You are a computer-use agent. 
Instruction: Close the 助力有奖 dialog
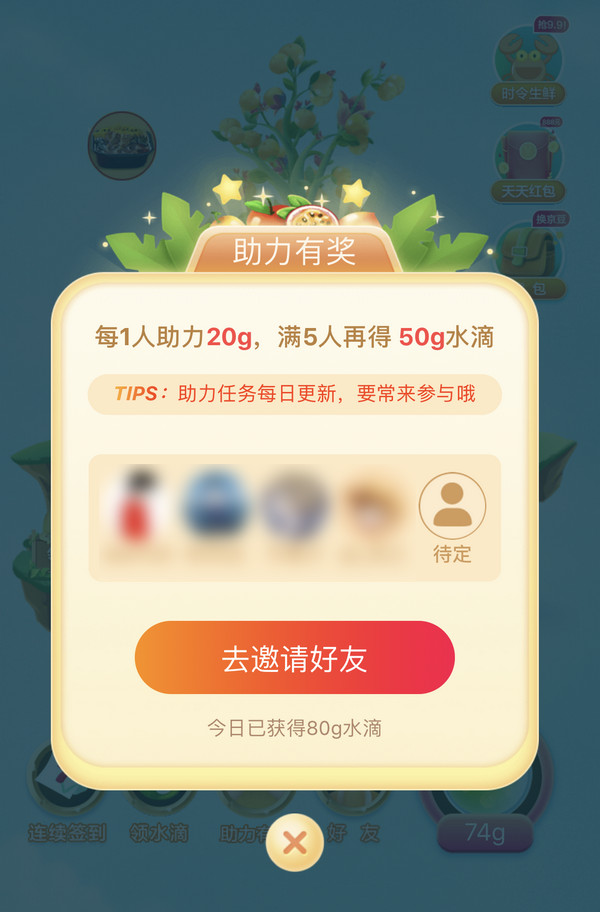click(x=295, y=842)
